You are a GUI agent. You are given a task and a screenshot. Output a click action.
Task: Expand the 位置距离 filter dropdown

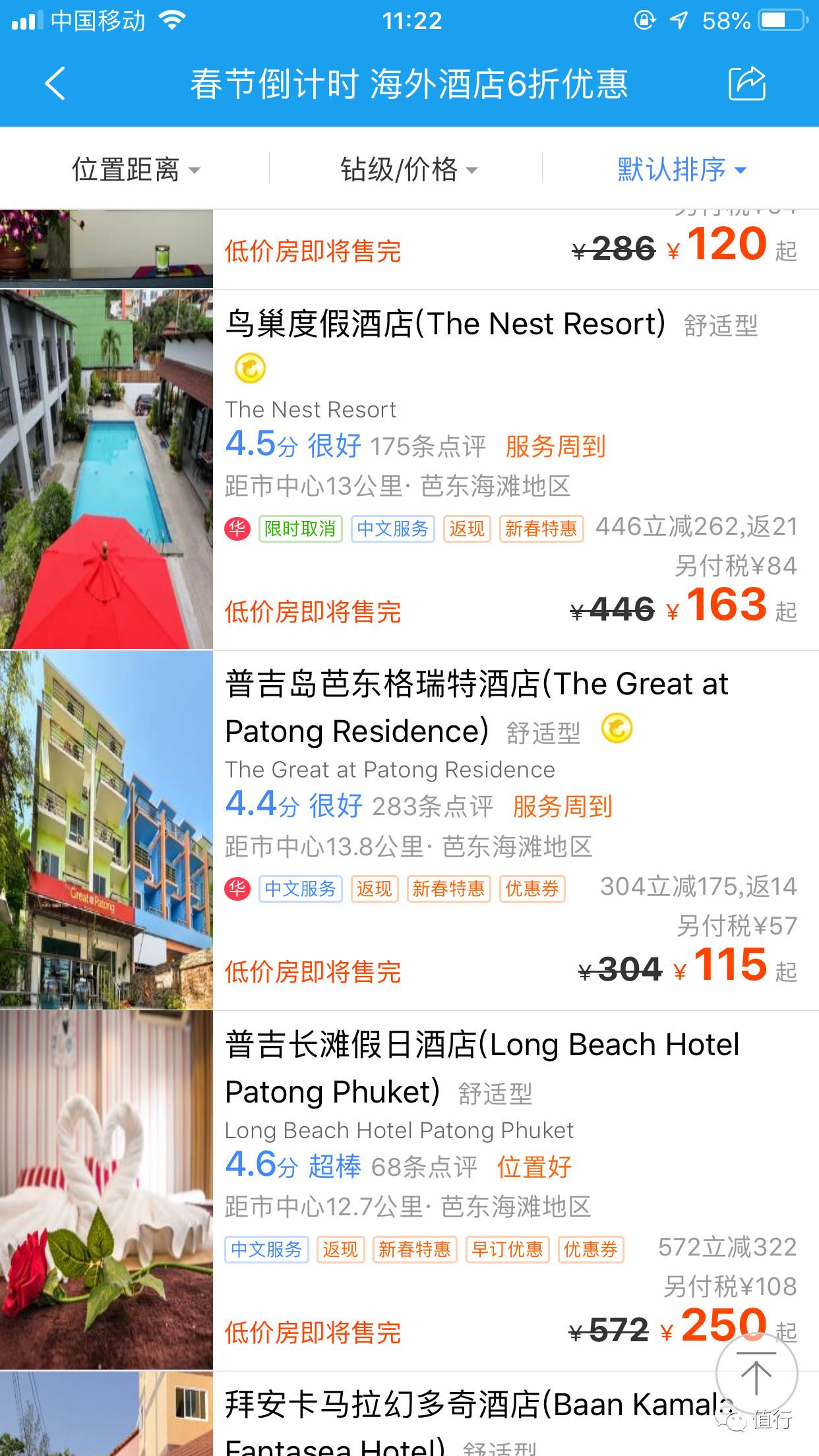click(x=135, y=169)
